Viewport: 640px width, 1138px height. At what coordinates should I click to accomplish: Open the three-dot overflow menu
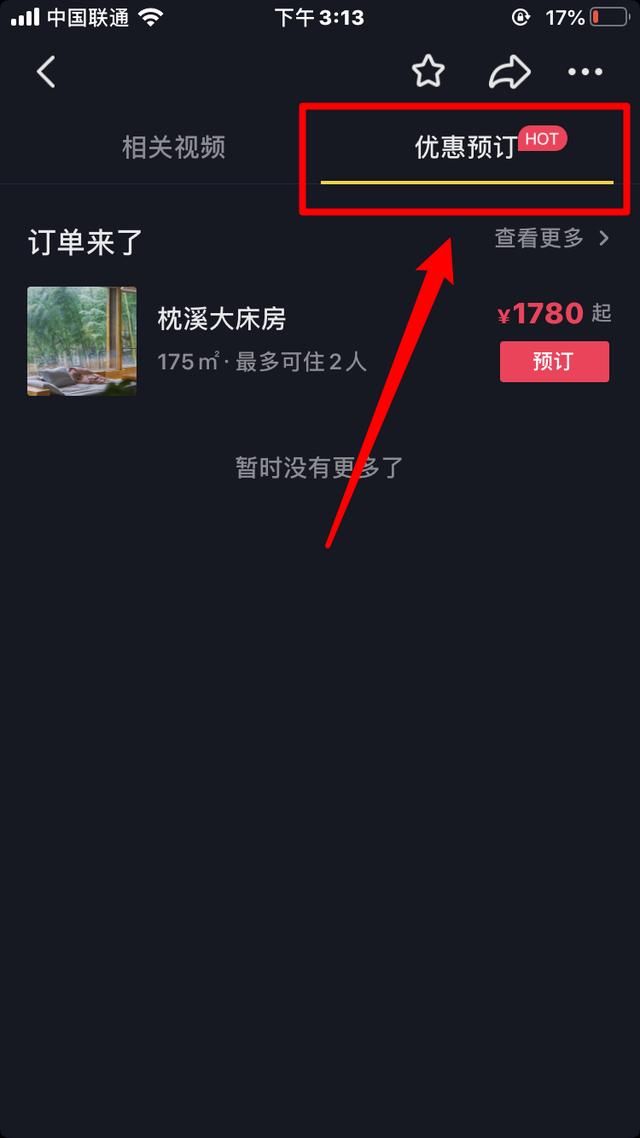point(585,72)
